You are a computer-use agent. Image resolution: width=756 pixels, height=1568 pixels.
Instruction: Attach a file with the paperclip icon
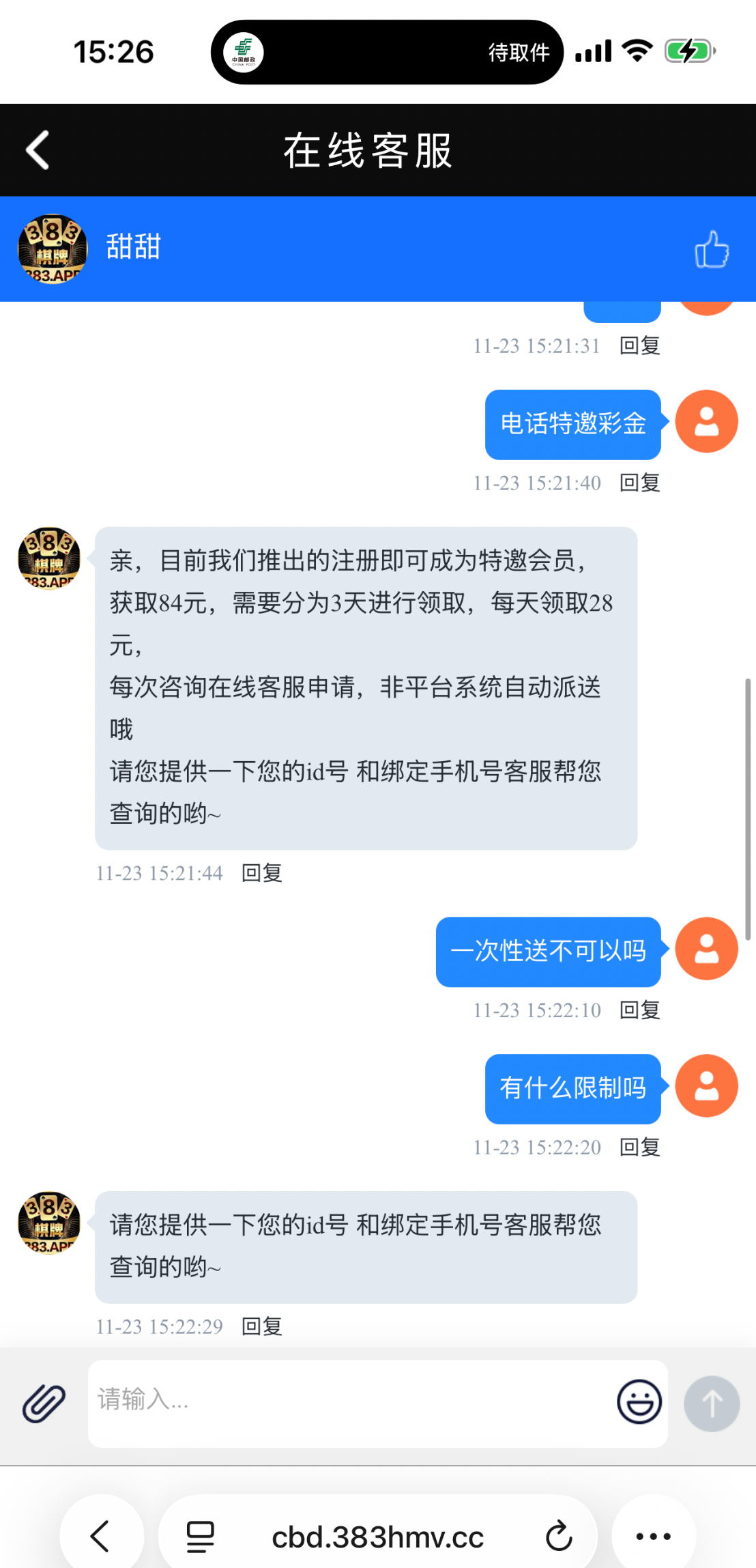tap(44, 1403)
